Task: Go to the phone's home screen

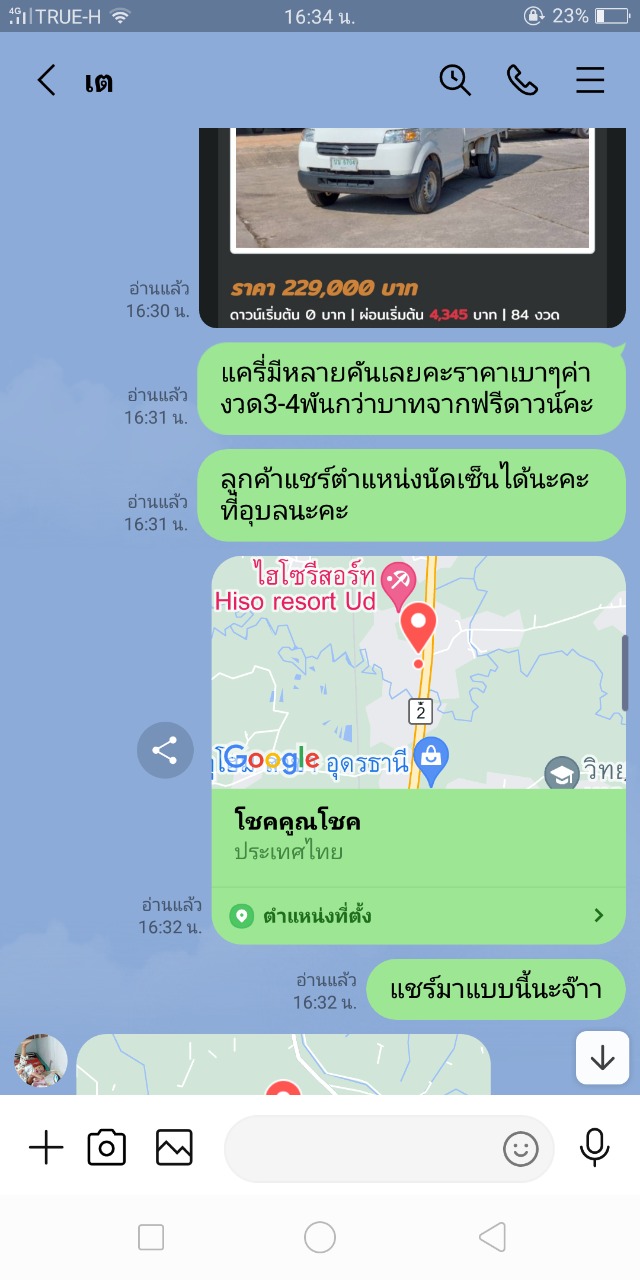Action: click(x=320, y=1238)
